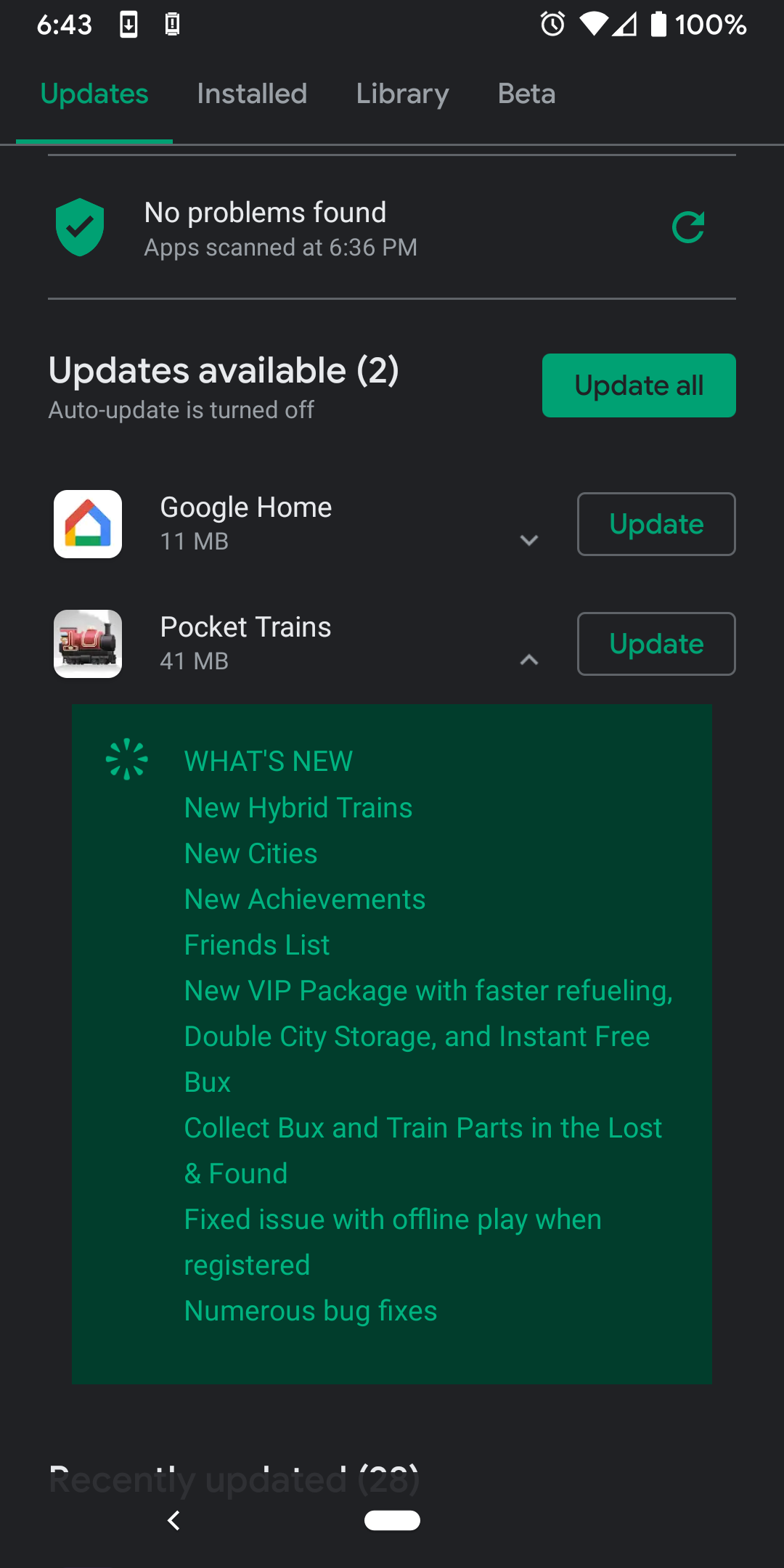Select the Beta tab
The image size is (784, 1568).
point(526,94)
